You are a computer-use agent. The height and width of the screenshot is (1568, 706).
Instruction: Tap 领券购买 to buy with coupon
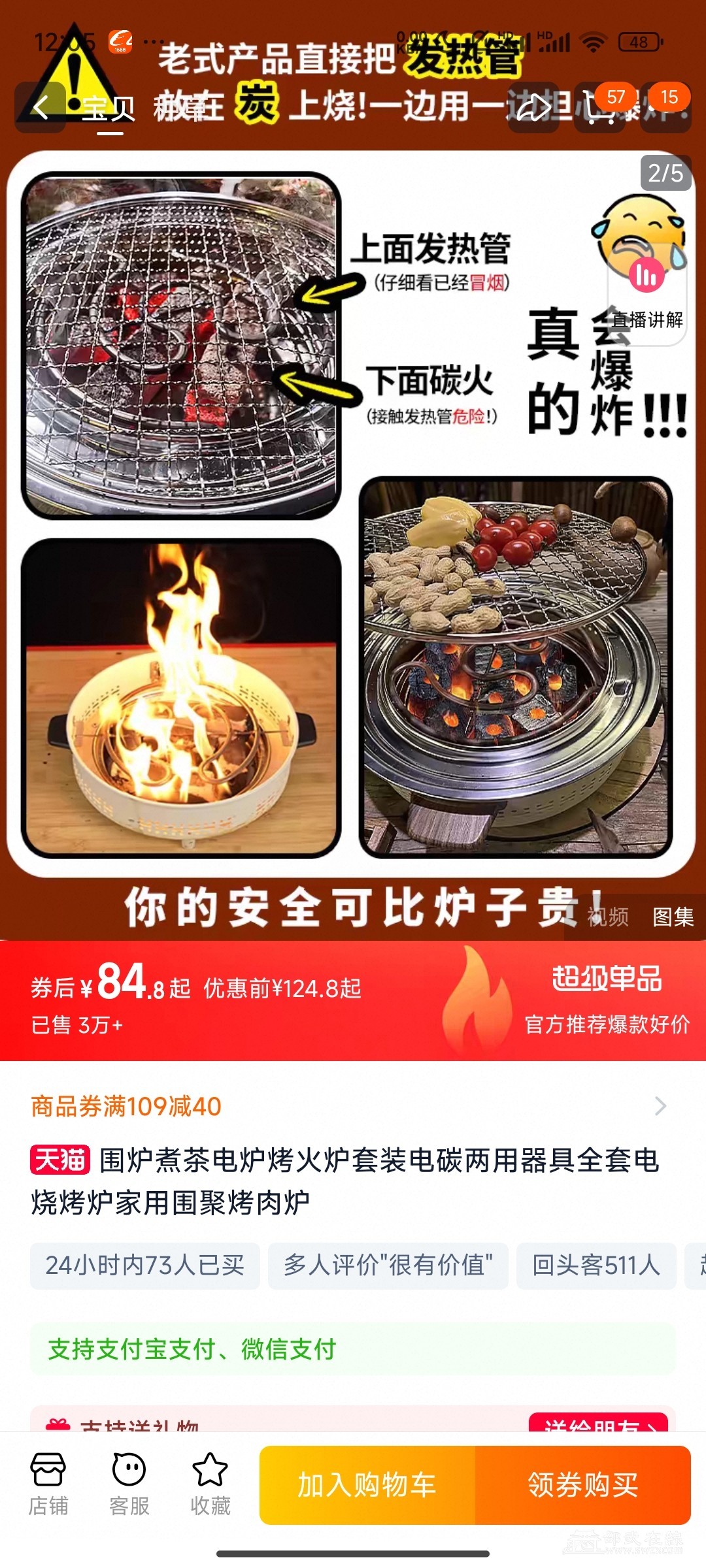pos(582,1485)
